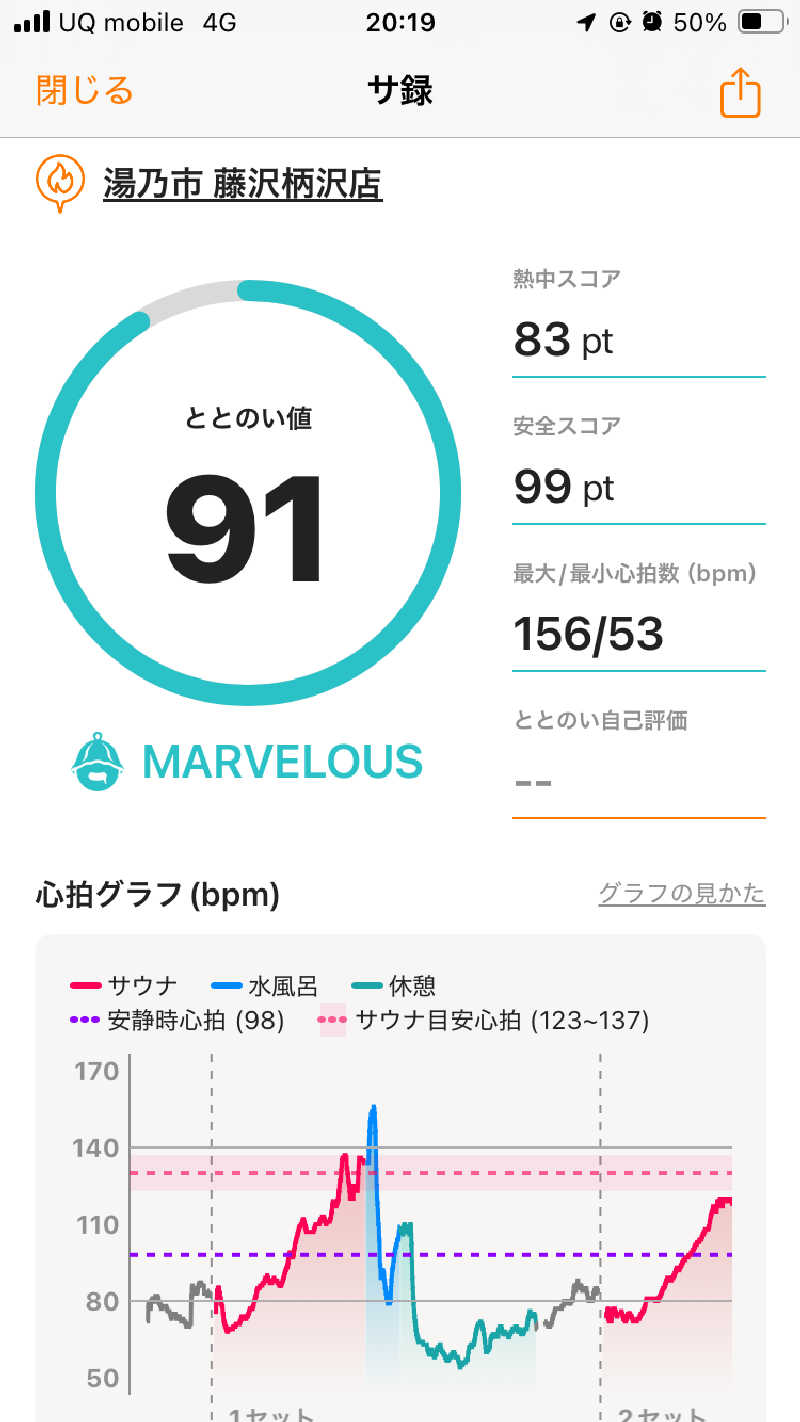The image size is (800, 1422).
Task: Tap 閉じる to close the record
Action: (x=85, y=91)
